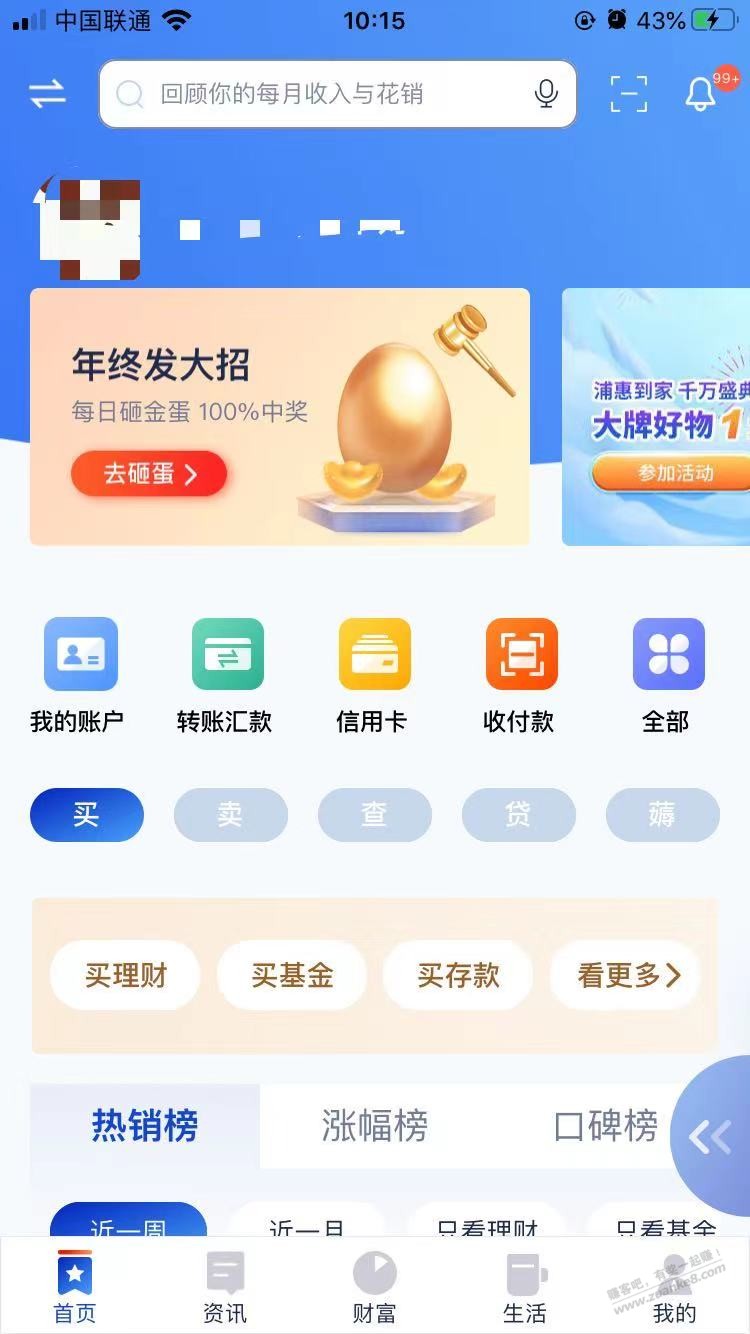The width and height of the screenshot is (750, 1334).
Task: Tap 看更多 for more options
Action: pyautogui.click(x=626, y=975)
